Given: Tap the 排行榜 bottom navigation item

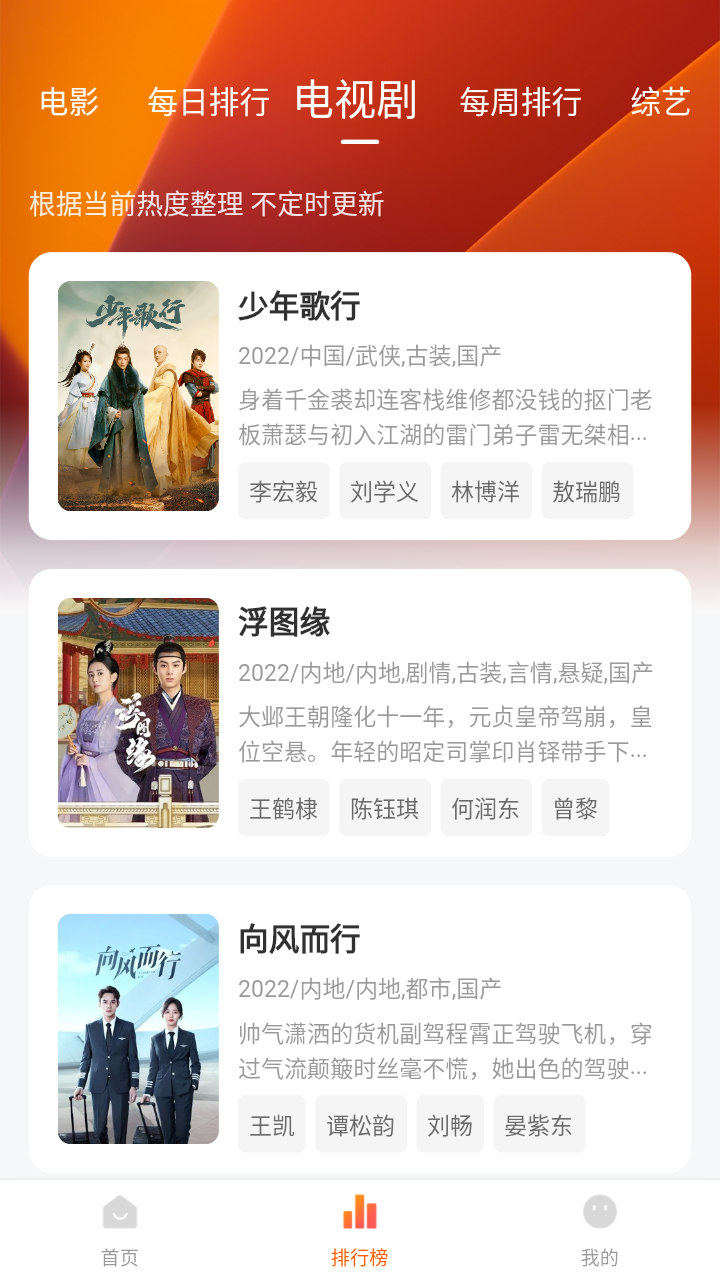Looking at the screenshot, I should point(360,1230).
